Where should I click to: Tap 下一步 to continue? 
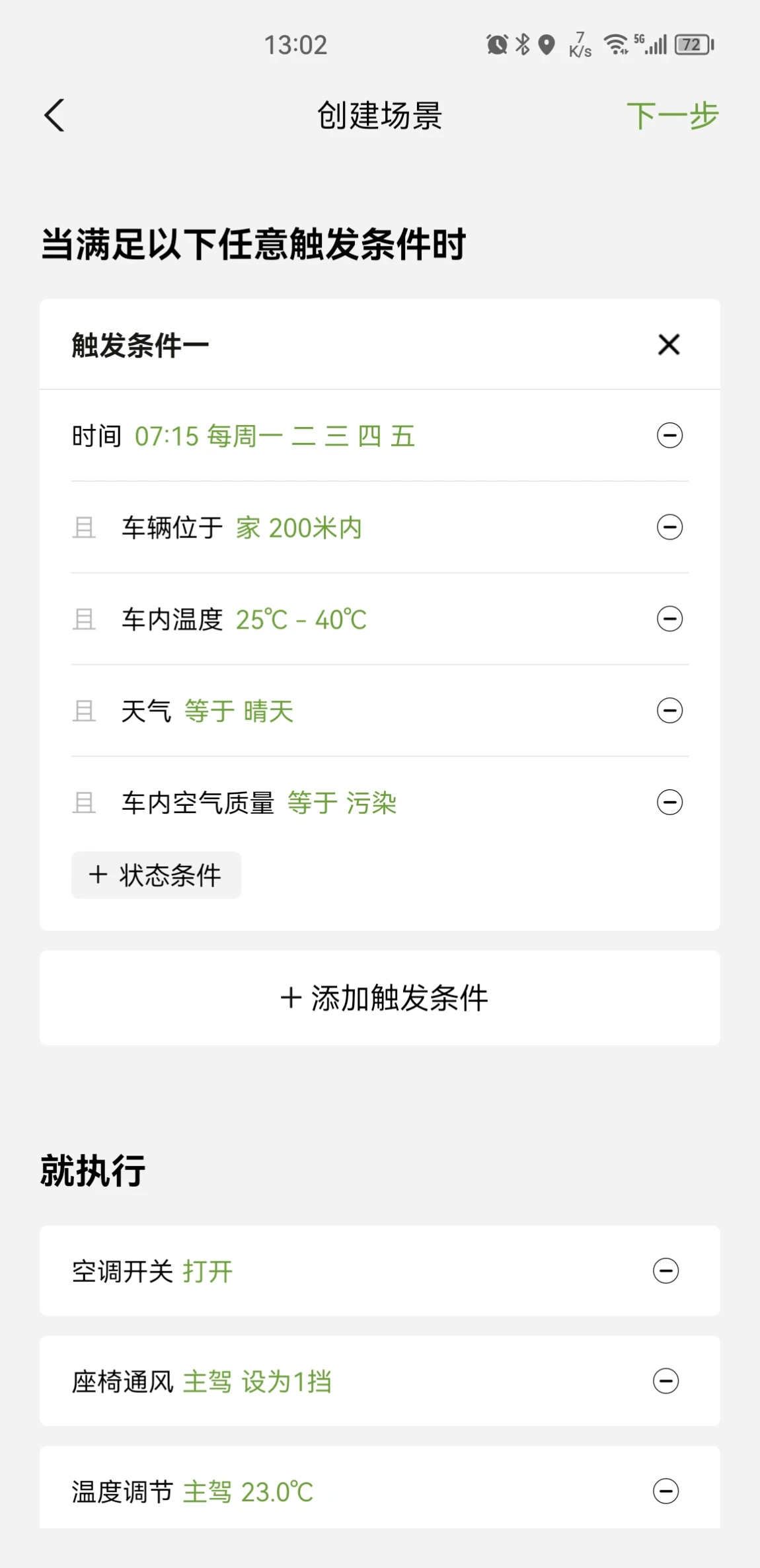[x=672, y=116]
